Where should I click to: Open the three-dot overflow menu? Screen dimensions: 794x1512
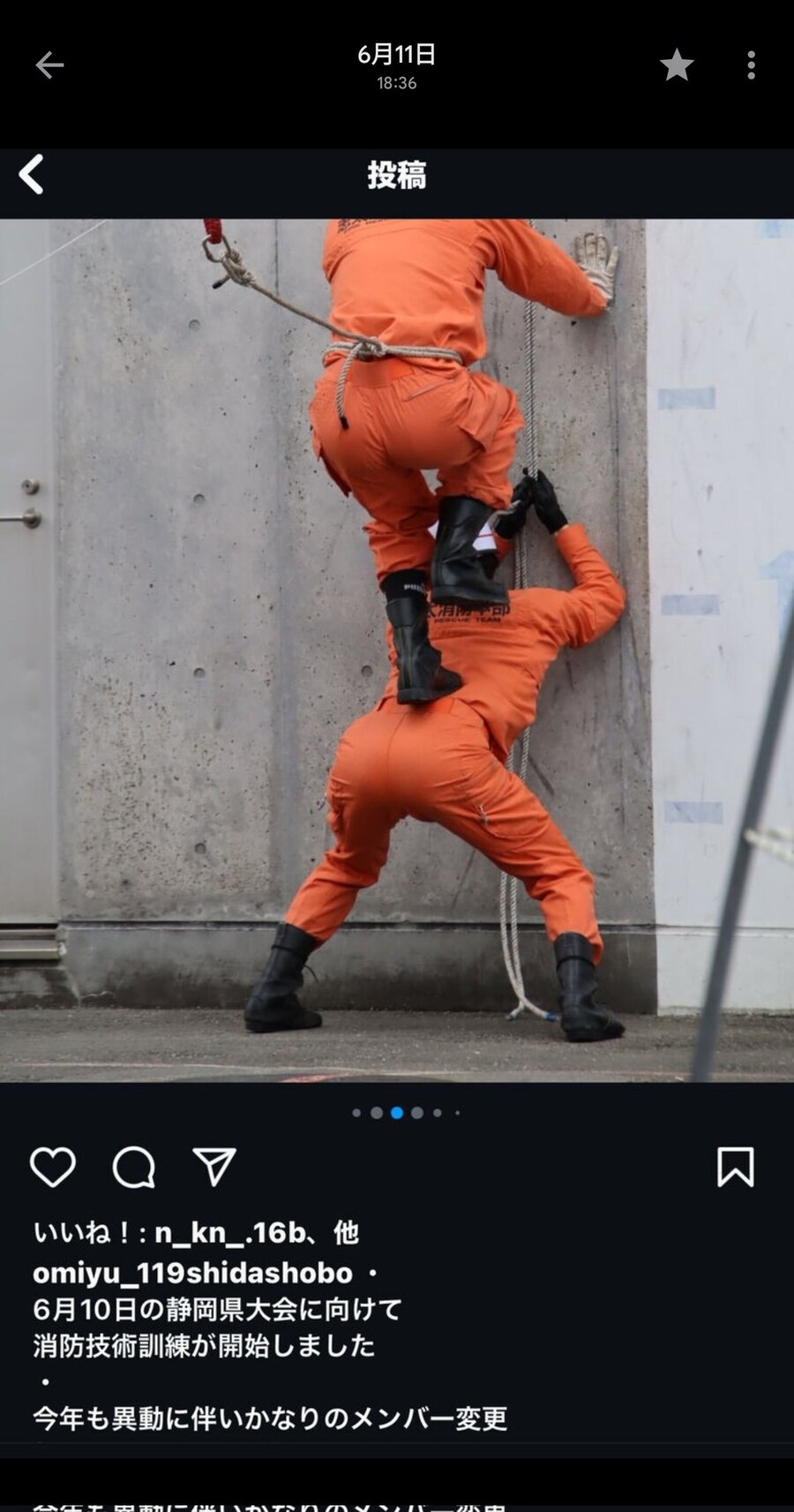tap(751, 65)
